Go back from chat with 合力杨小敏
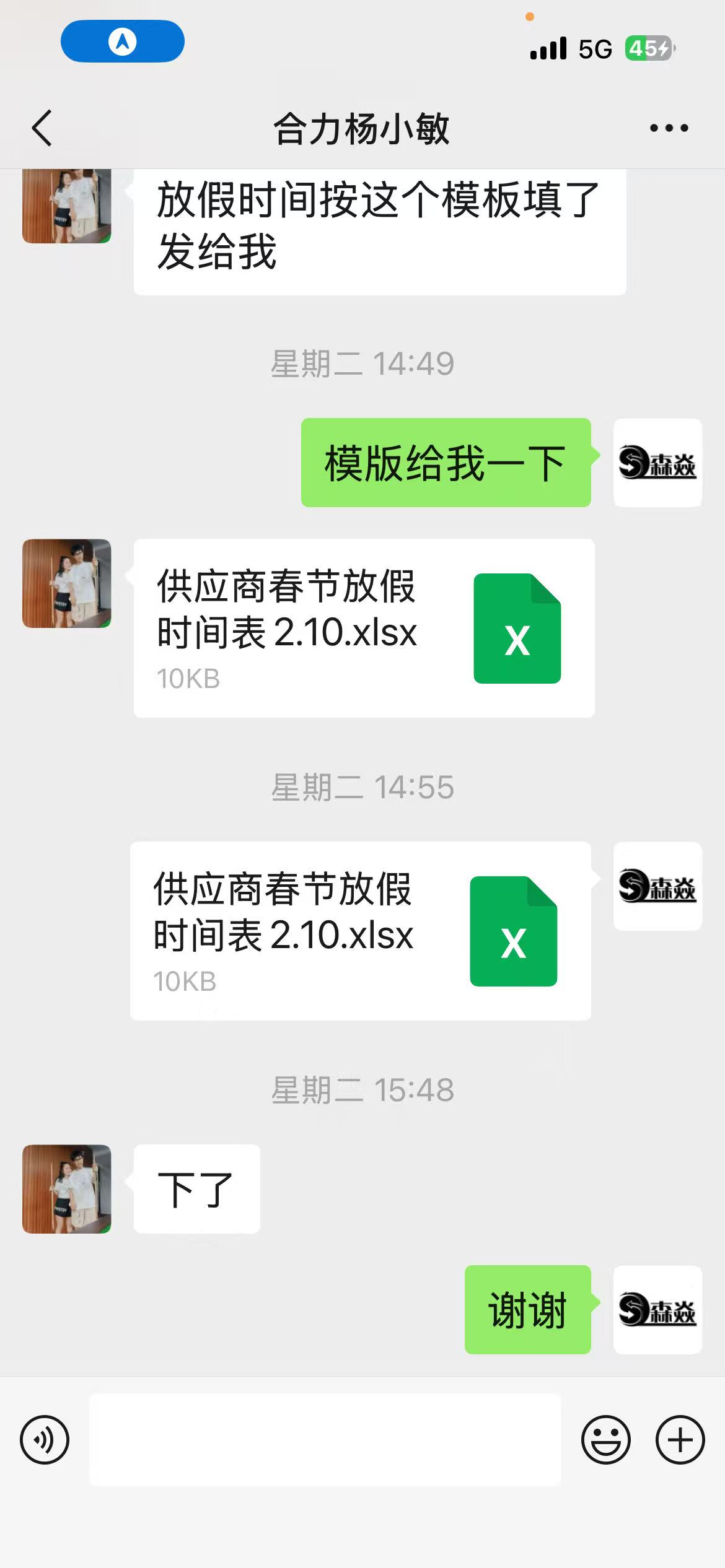 (42, 128)
